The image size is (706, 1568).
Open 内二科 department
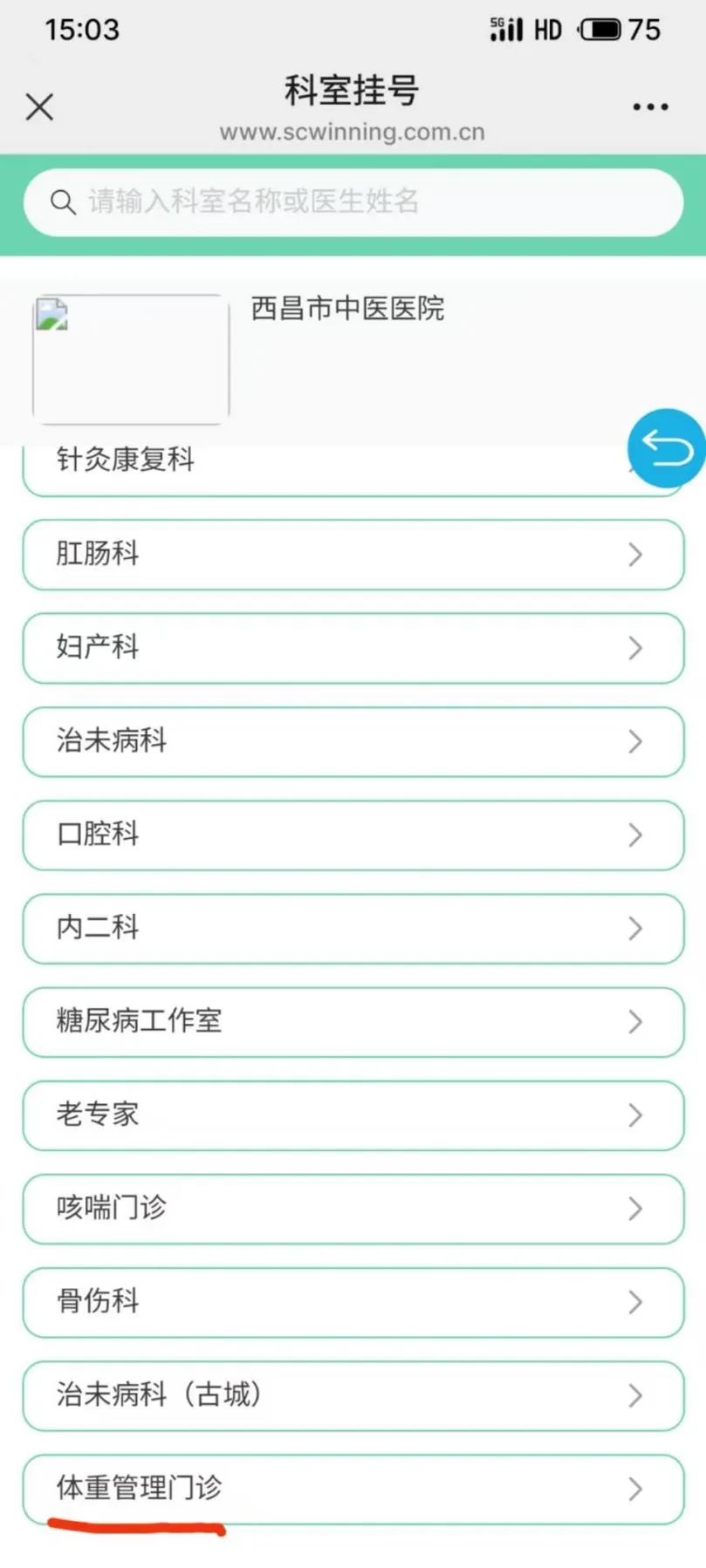coord(353,928)
